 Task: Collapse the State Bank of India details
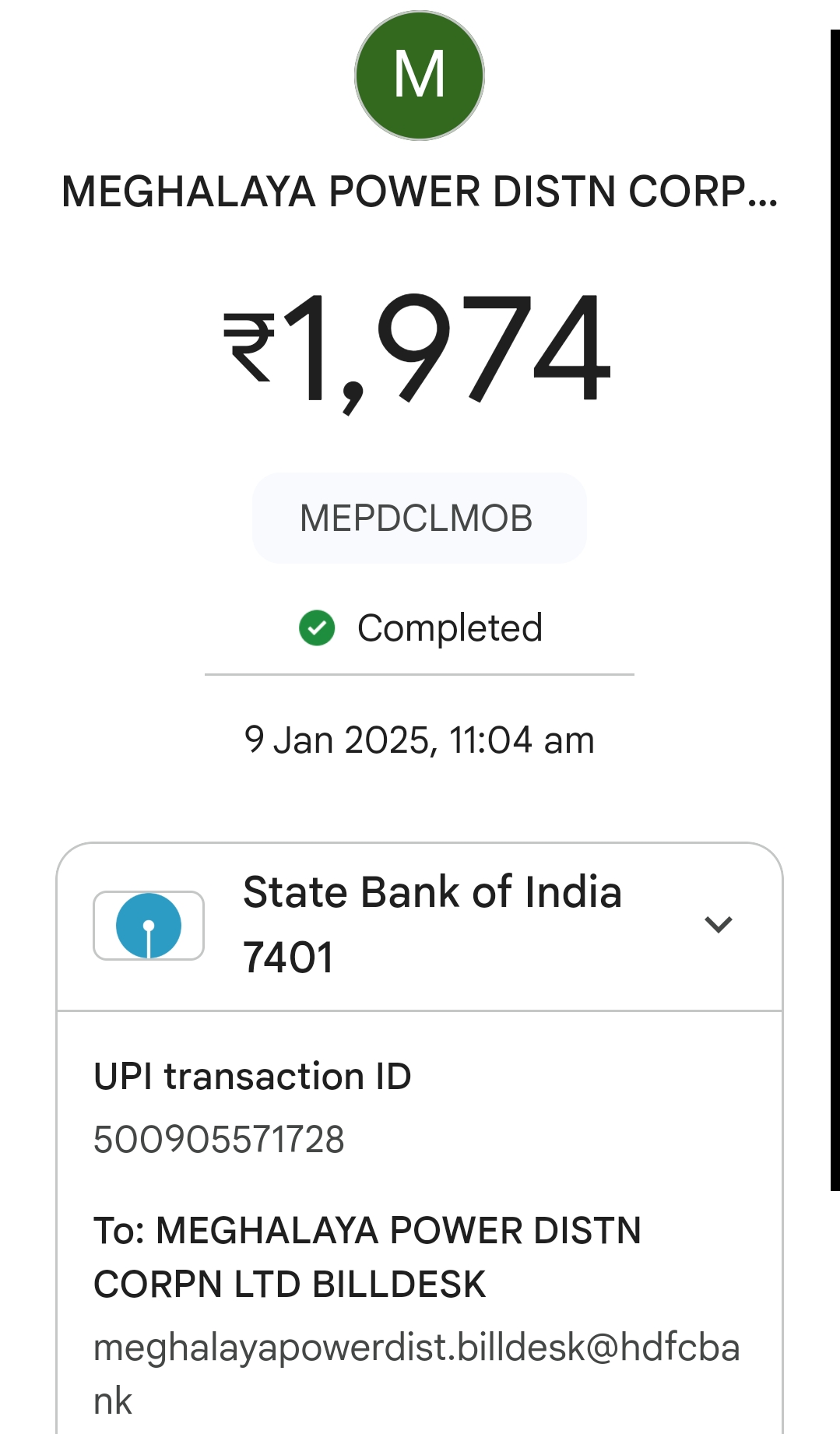(x=718, y=925)
